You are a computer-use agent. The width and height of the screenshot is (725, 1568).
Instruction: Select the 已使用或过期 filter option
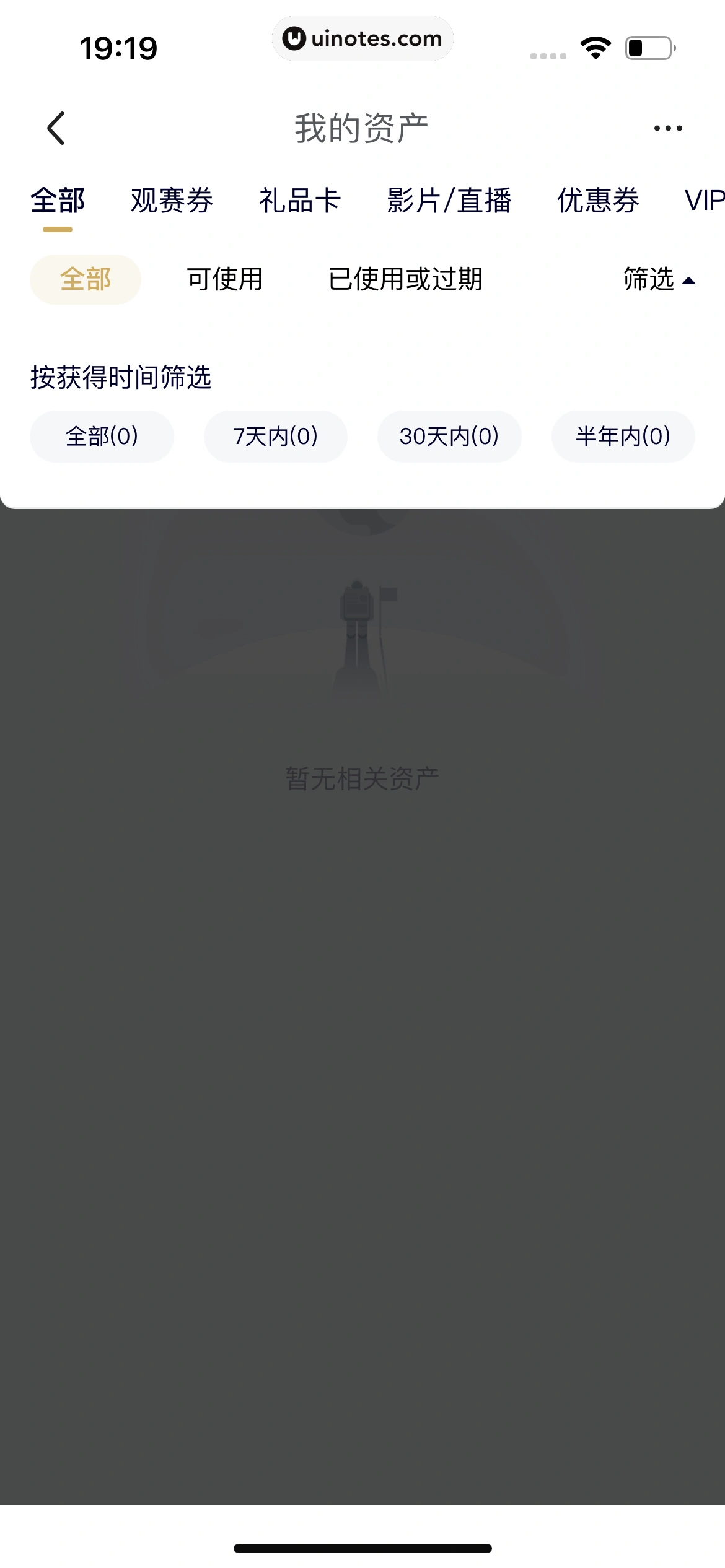point(408,280)
